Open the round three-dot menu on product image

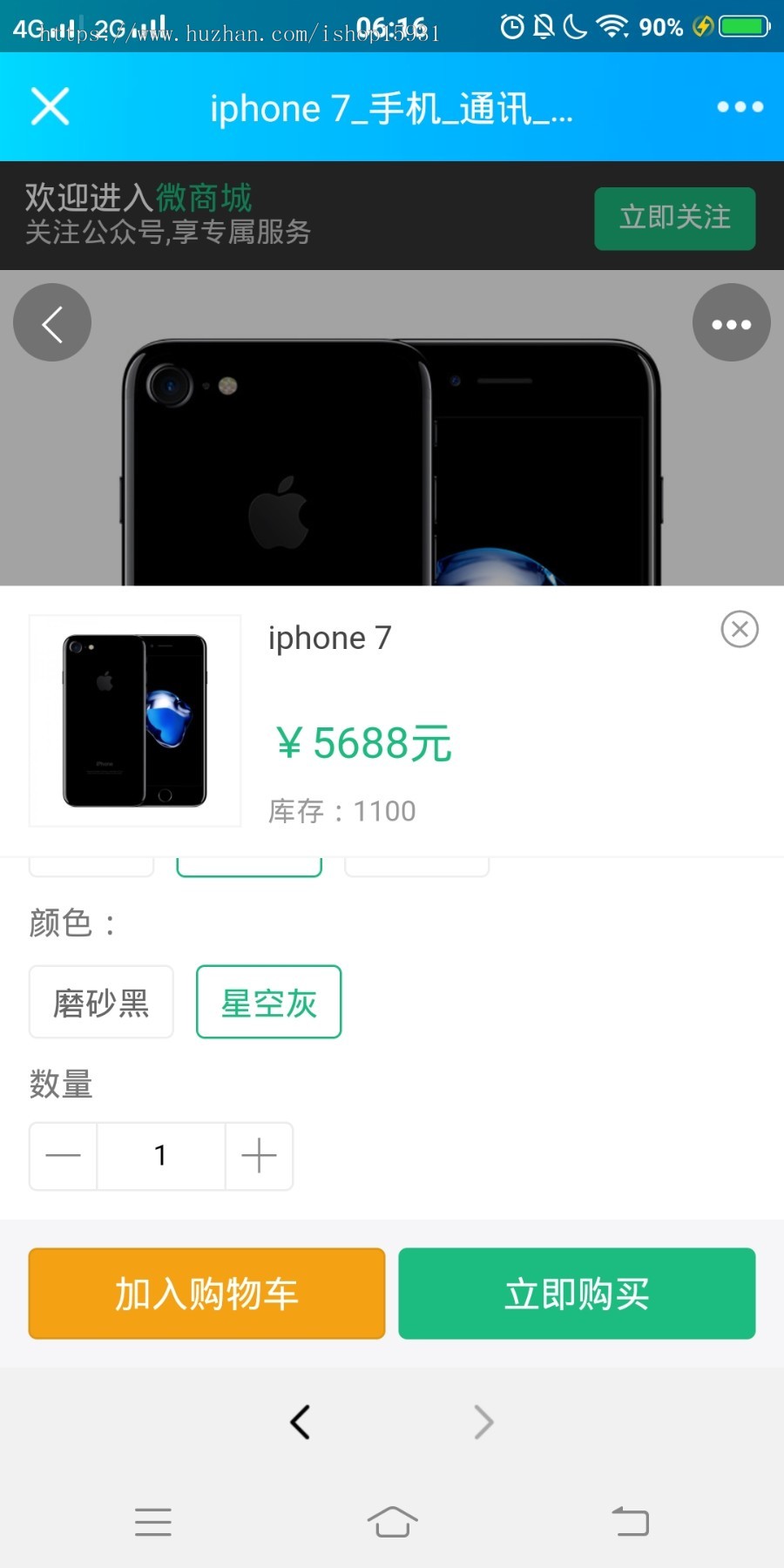(x=731, y=323)
